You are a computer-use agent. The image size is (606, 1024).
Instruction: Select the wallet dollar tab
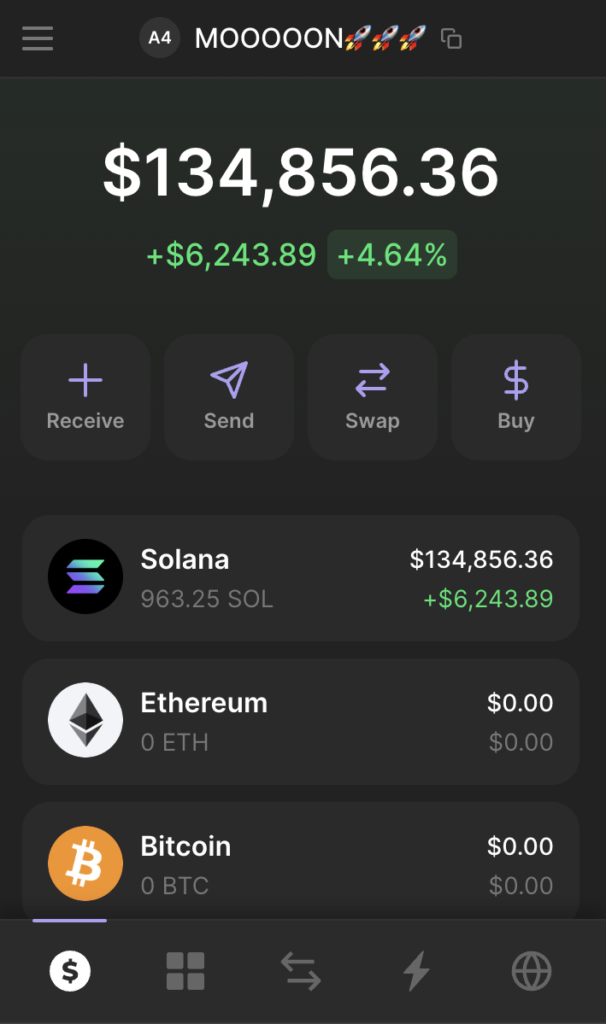coord(70,971)
